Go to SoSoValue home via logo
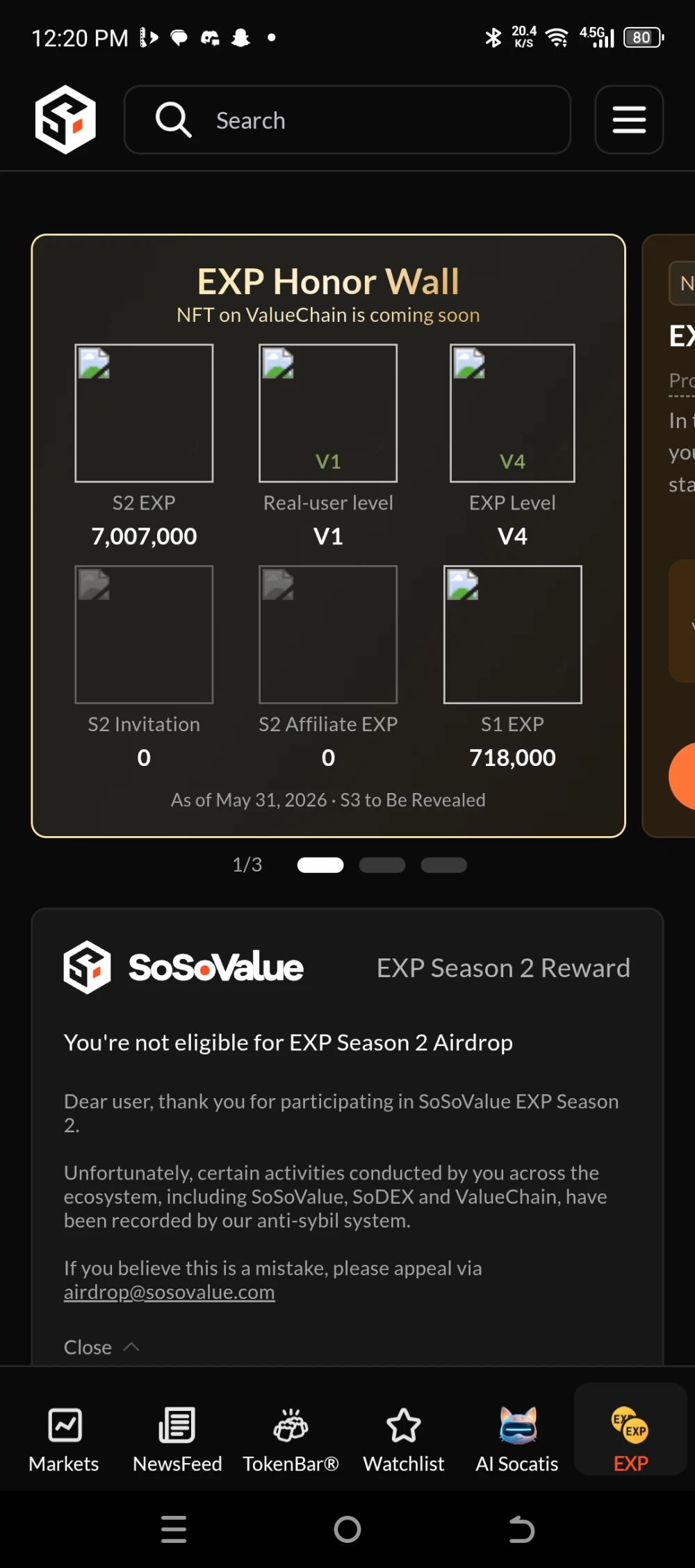Image resolution: width=695 pixels, height=1568 pixels. click(x=65, y=120)
